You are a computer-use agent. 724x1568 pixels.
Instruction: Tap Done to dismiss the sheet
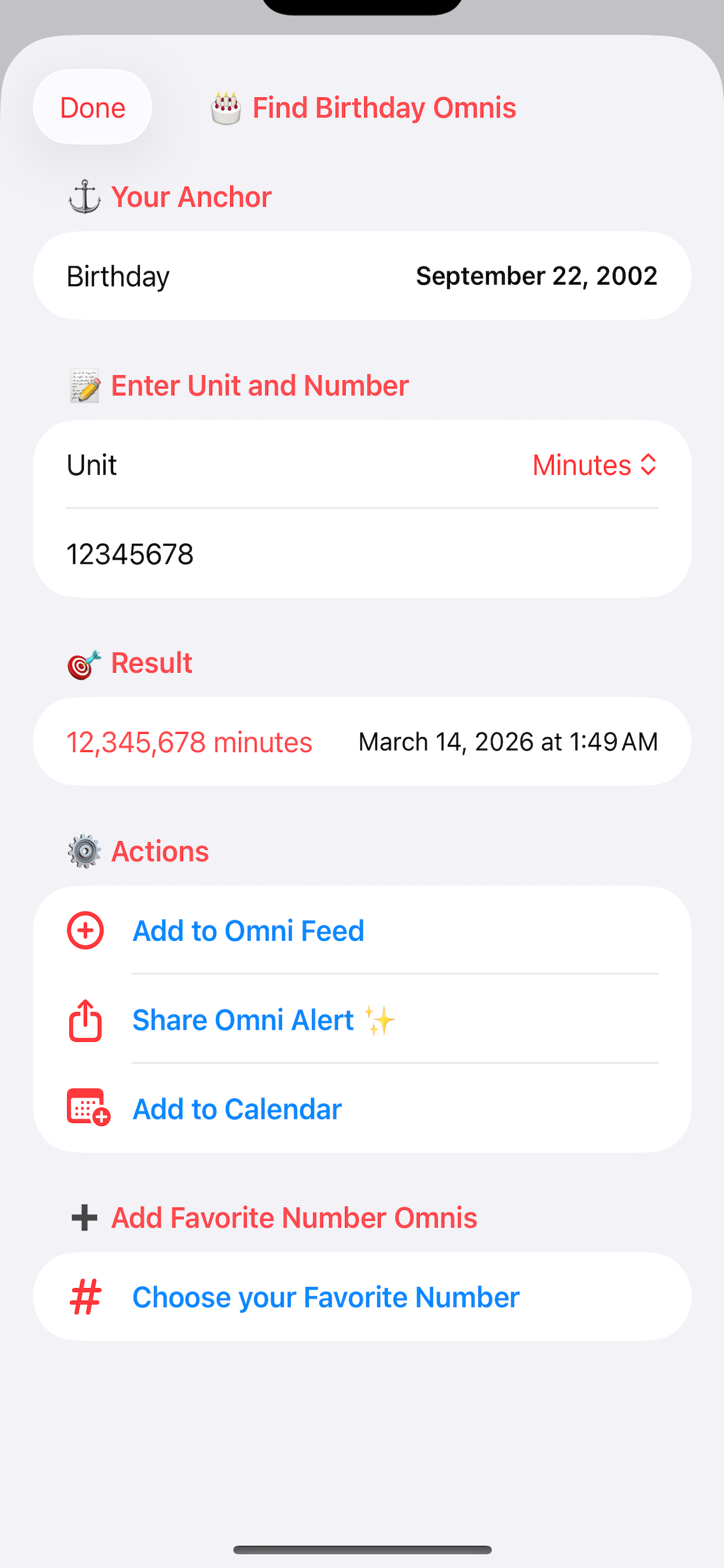click(x=92, y=107)
